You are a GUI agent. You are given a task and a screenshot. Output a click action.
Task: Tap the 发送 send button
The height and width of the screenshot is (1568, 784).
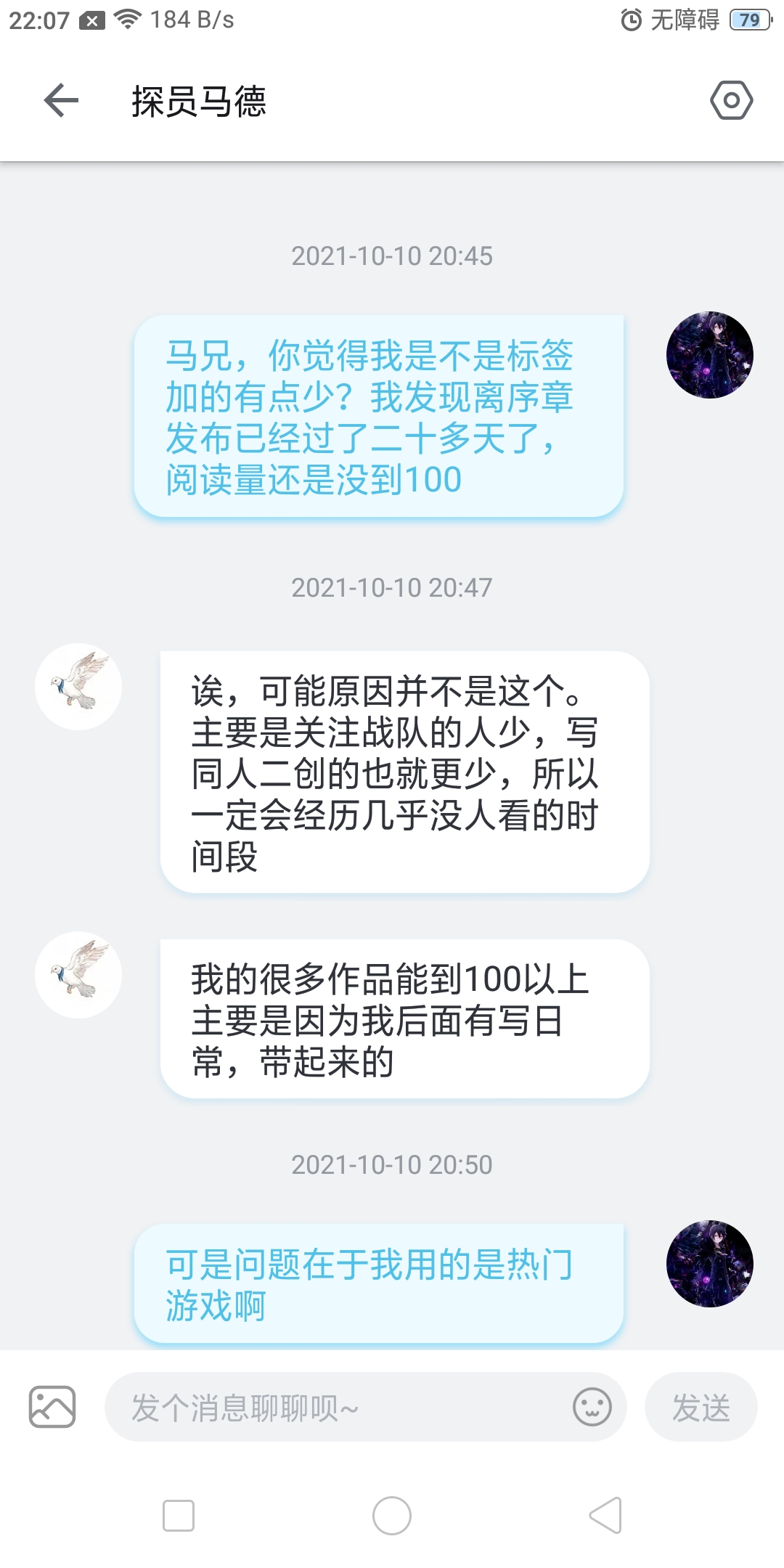pyautogui.click(x=701, y=1408)
